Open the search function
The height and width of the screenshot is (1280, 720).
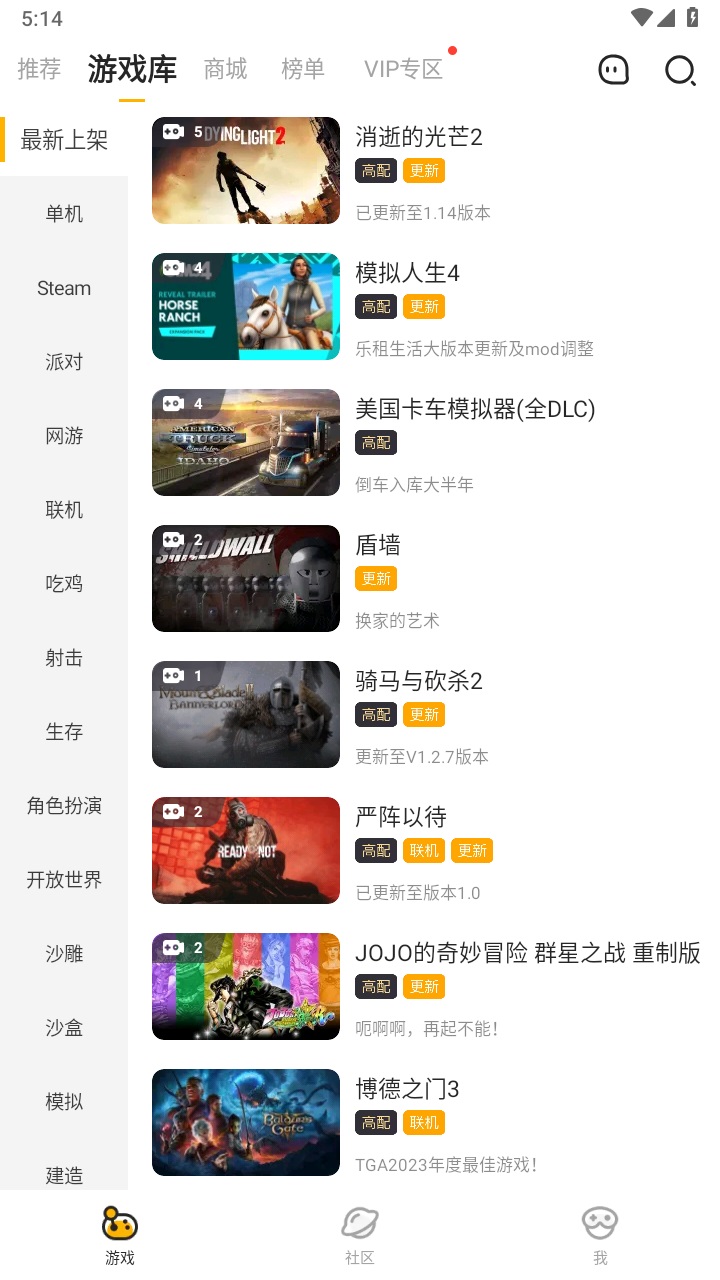click(679, 71)
